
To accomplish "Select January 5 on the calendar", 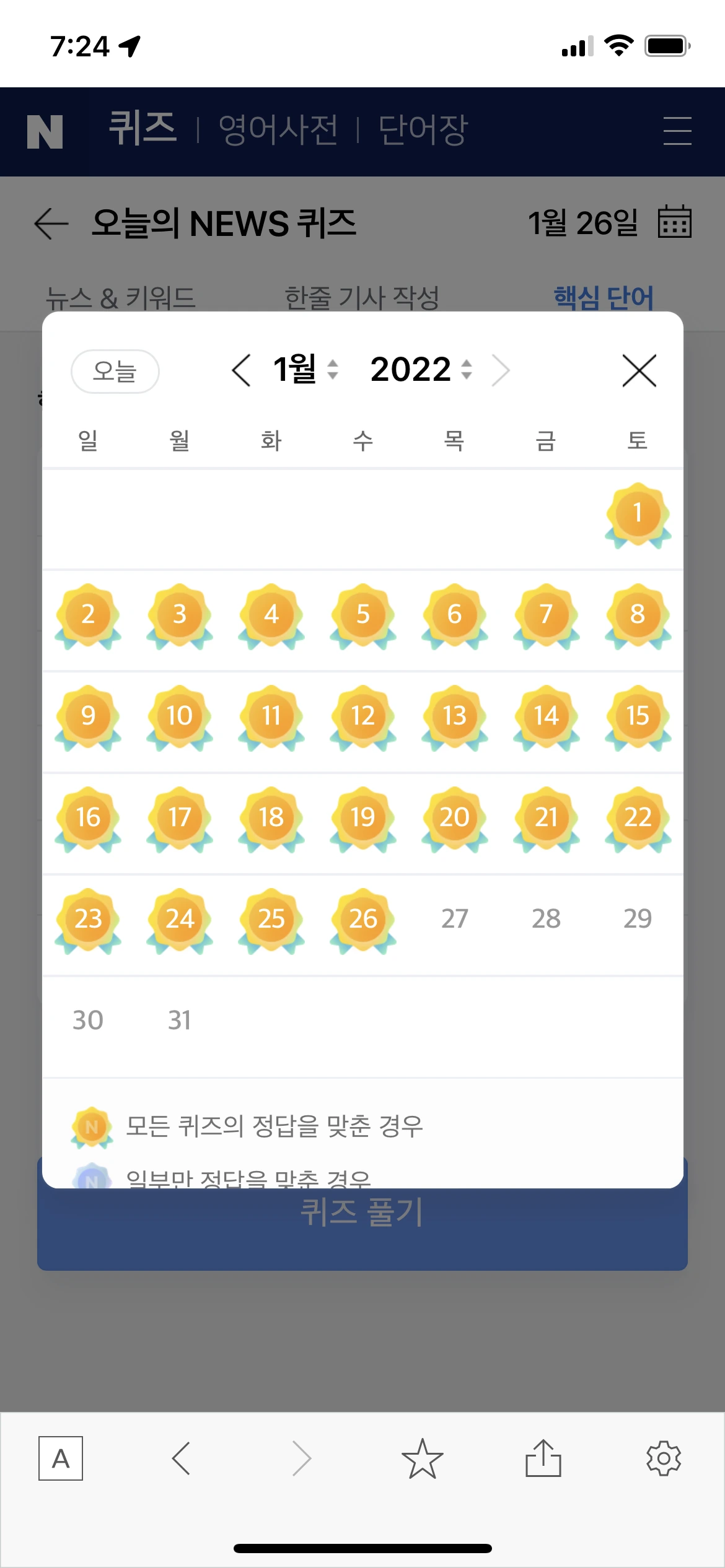I will [363, 615].
